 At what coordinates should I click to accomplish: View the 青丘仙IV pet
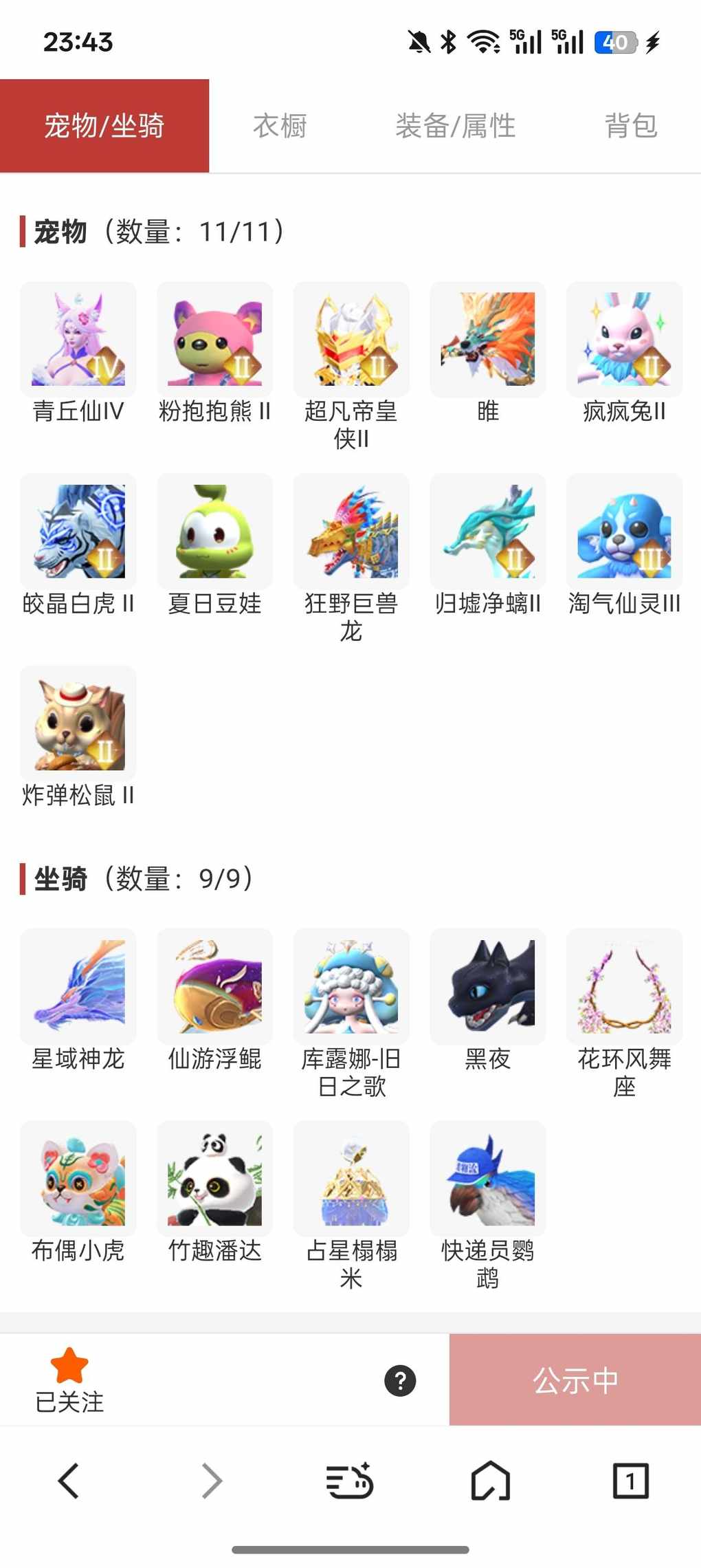[78, 340]
